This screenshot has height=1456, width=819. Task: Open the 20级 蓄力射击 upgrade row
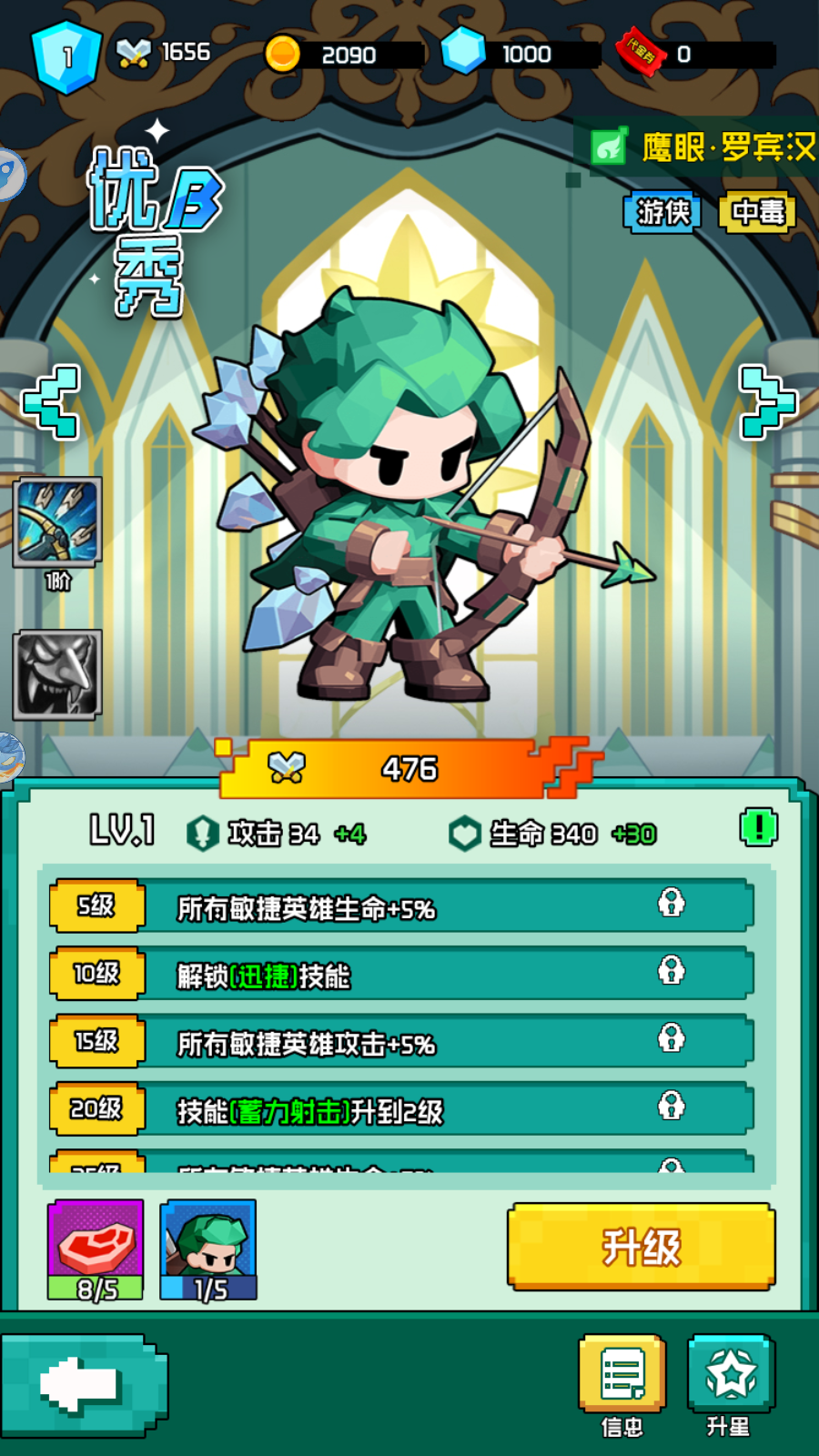pos(400,1109)
